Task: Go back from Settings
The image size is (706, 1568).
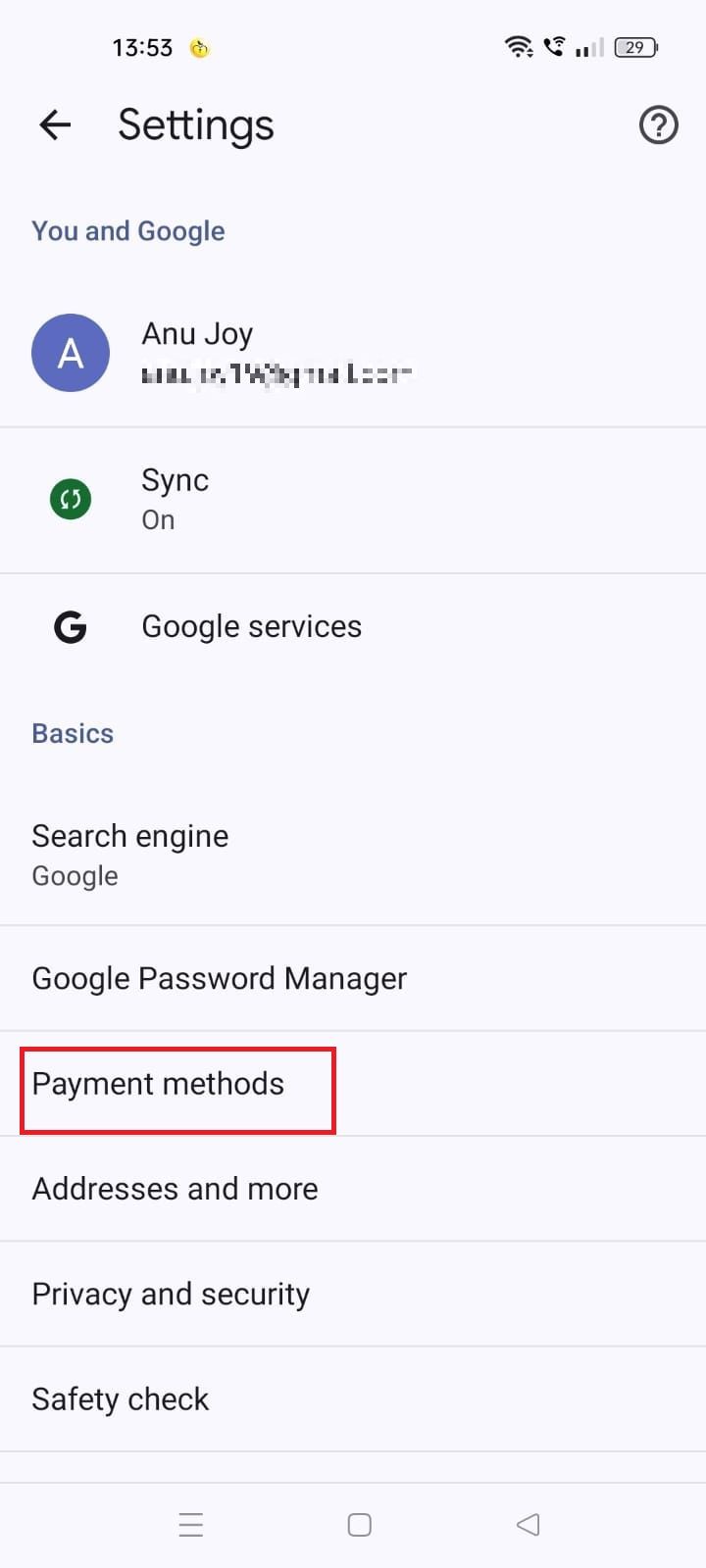Action: point(55,124)
